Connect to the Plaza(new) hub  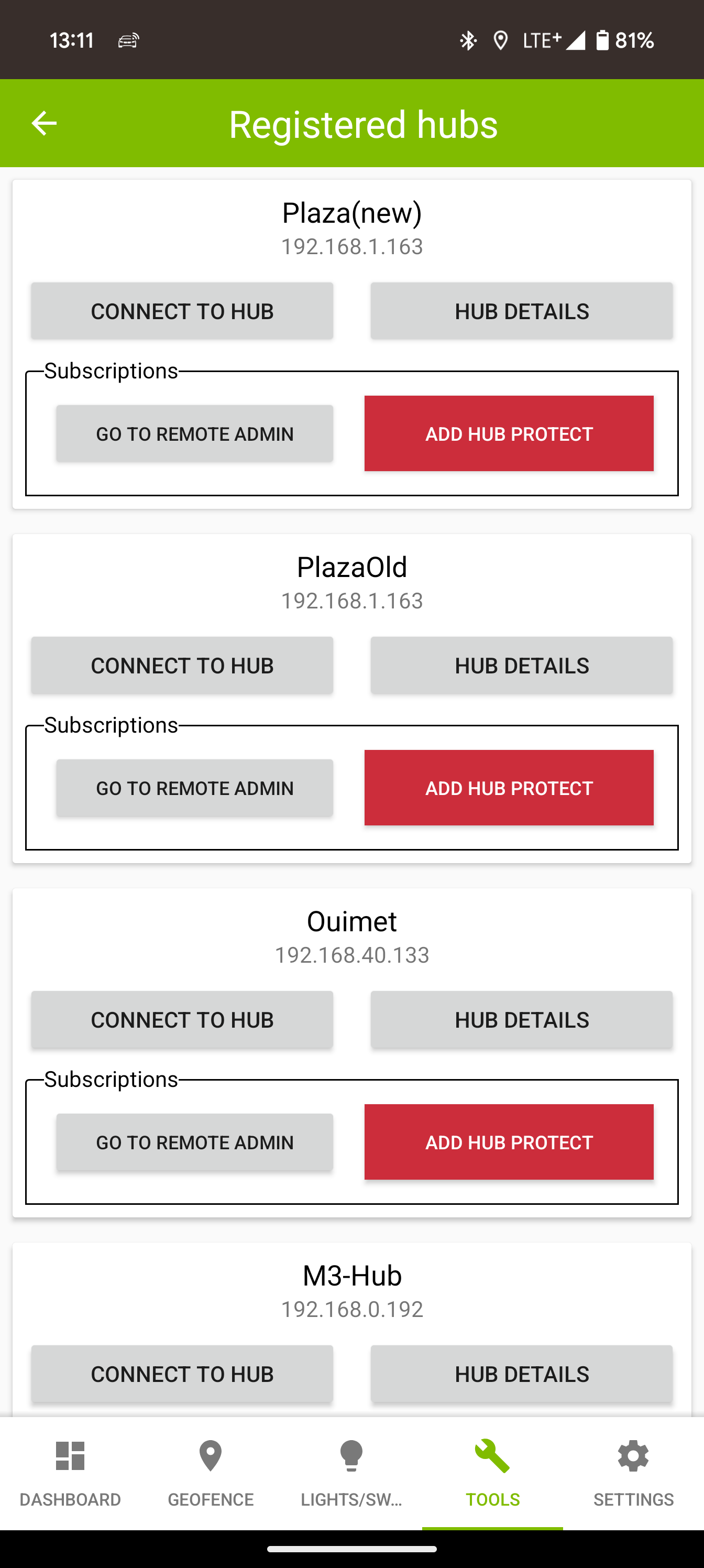pyautogui.click(x=182, y=311)
